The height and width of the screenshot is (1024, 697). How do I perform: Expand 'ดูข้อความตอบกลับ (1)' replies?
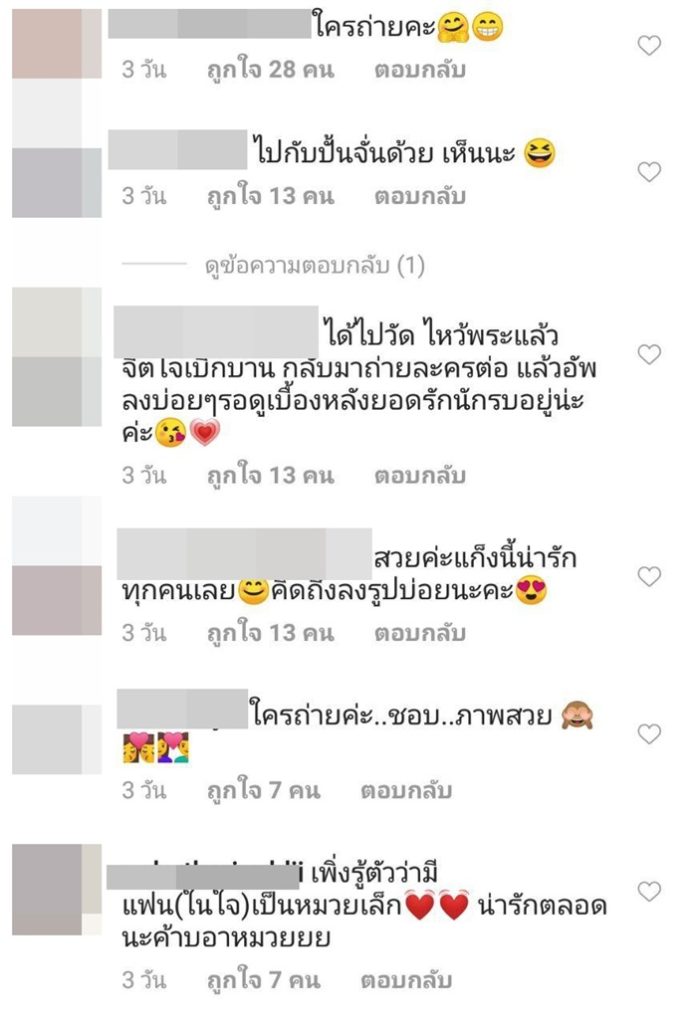tap(313, 266)
